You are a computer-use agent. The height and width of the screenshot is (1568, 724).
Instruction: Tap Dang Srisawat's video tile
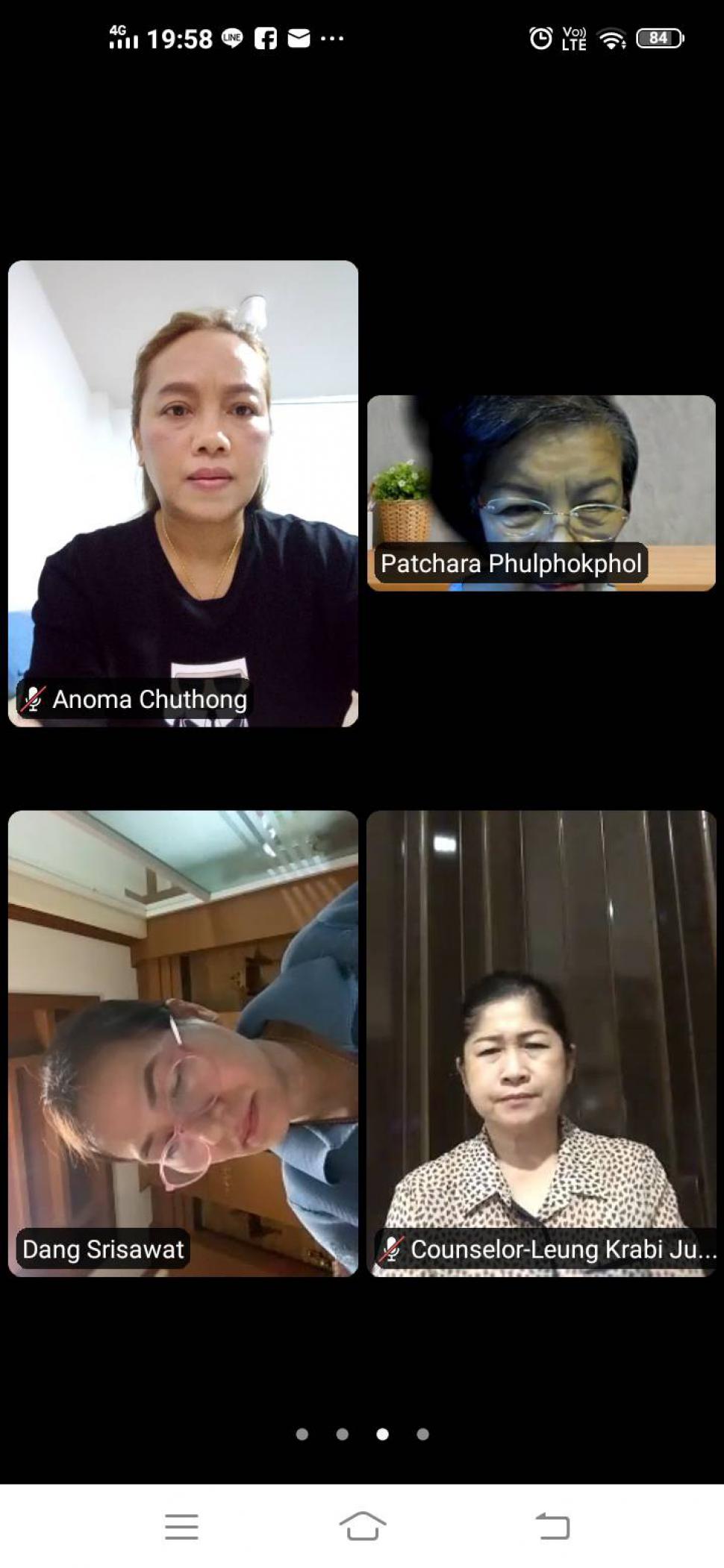(183, 1044)
